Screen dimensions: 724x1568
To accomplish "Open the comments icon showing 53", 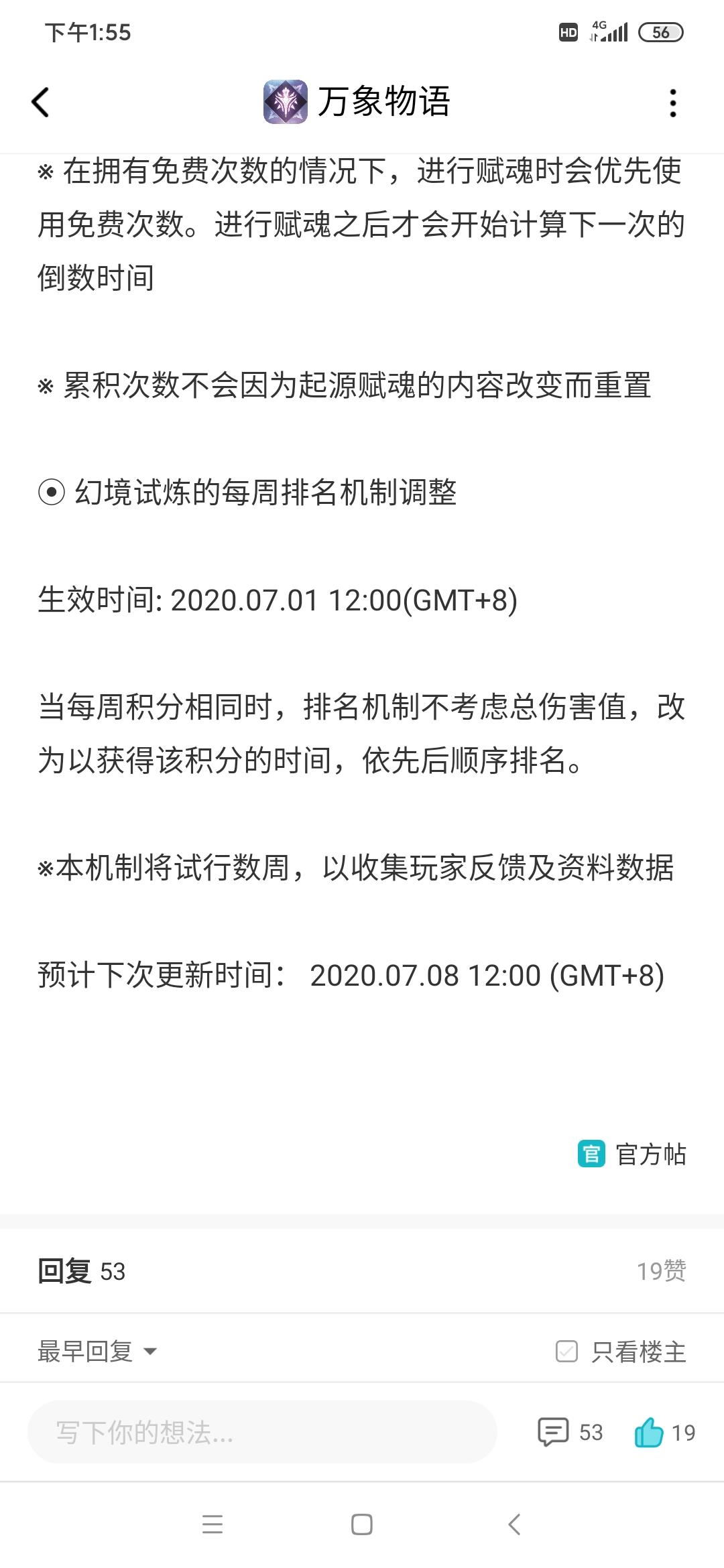I will click(x=554, y=1433).
